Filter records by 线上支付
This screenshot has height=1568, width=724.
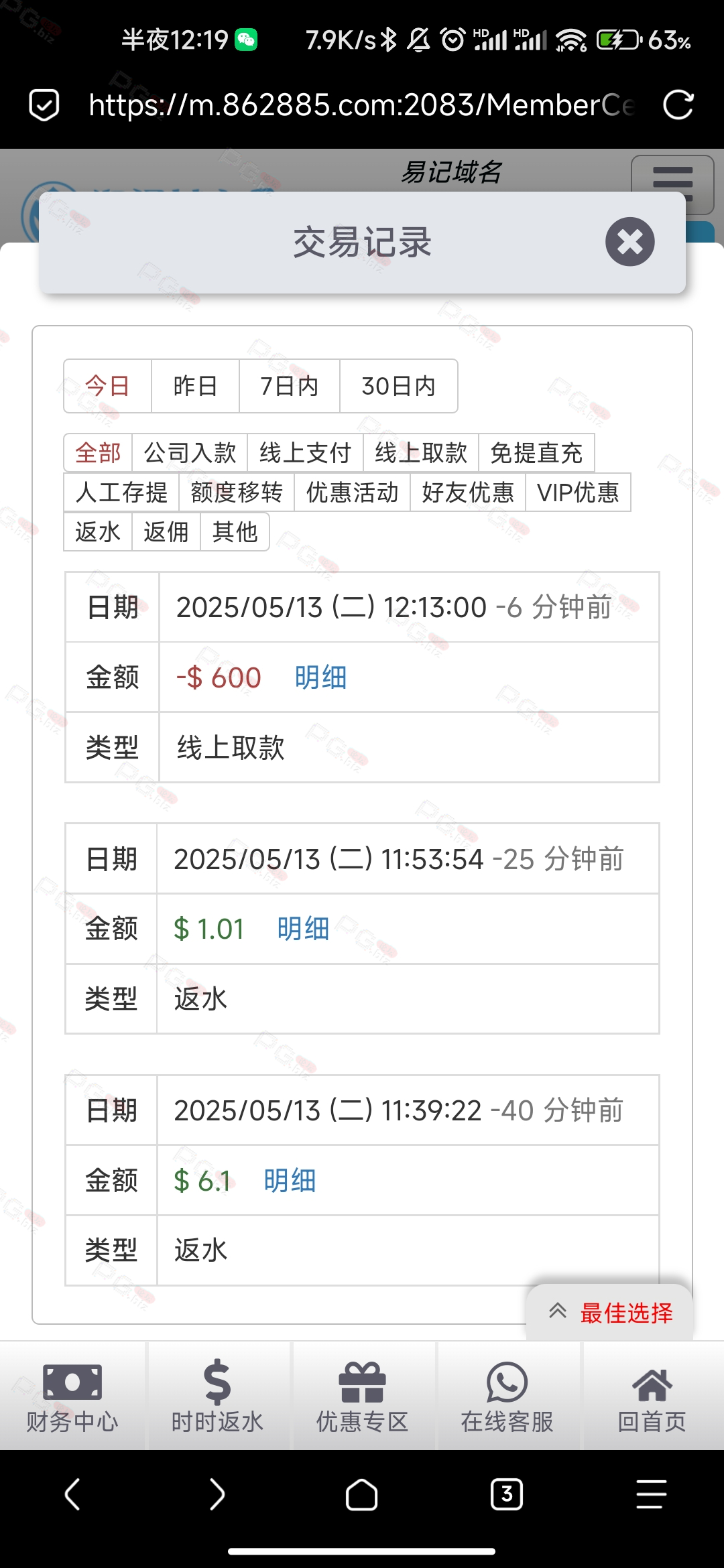pyautogui.click(x=306, y=453)
